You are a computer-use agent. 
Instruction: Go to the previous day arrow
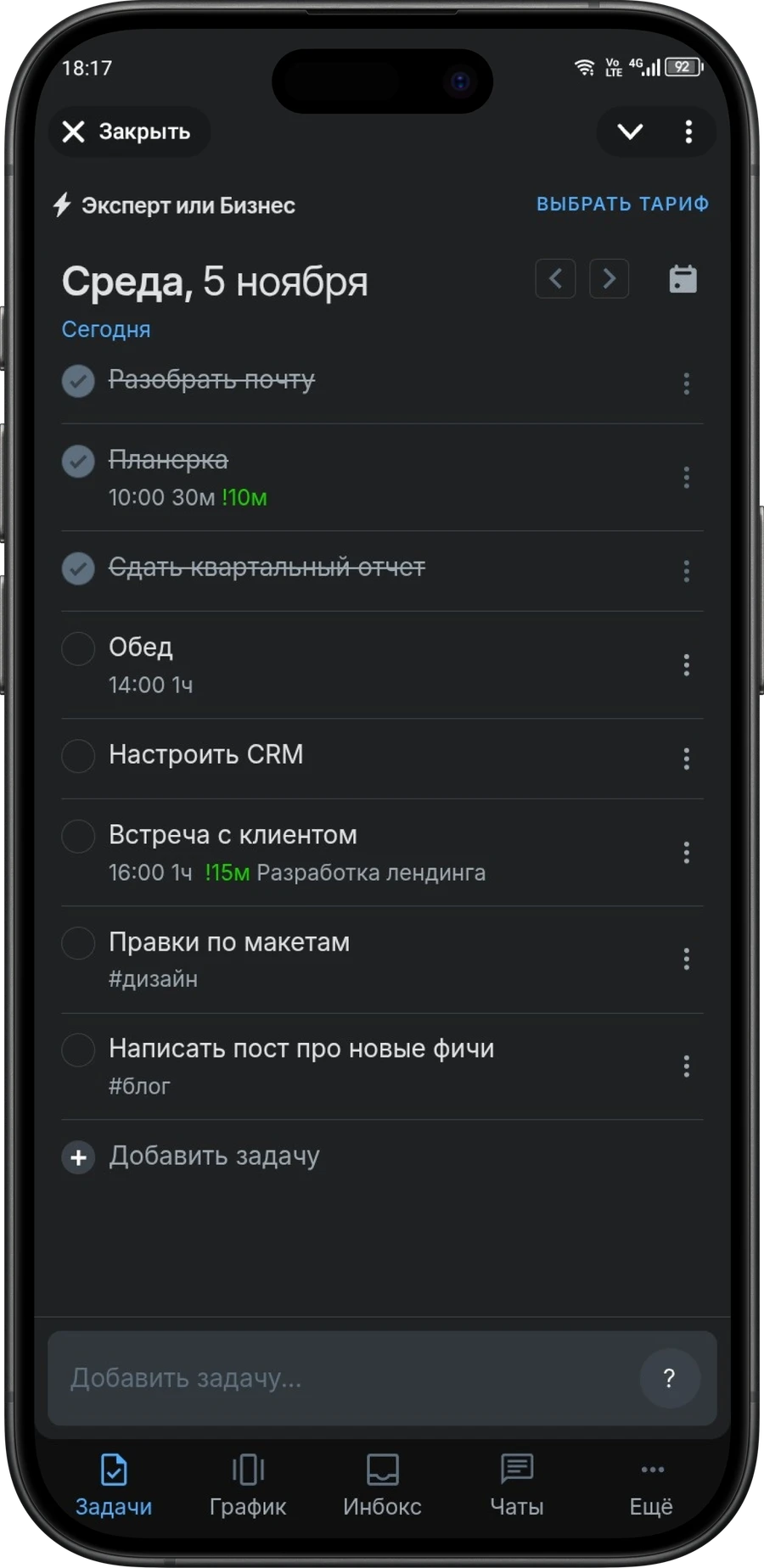point(555,278)
